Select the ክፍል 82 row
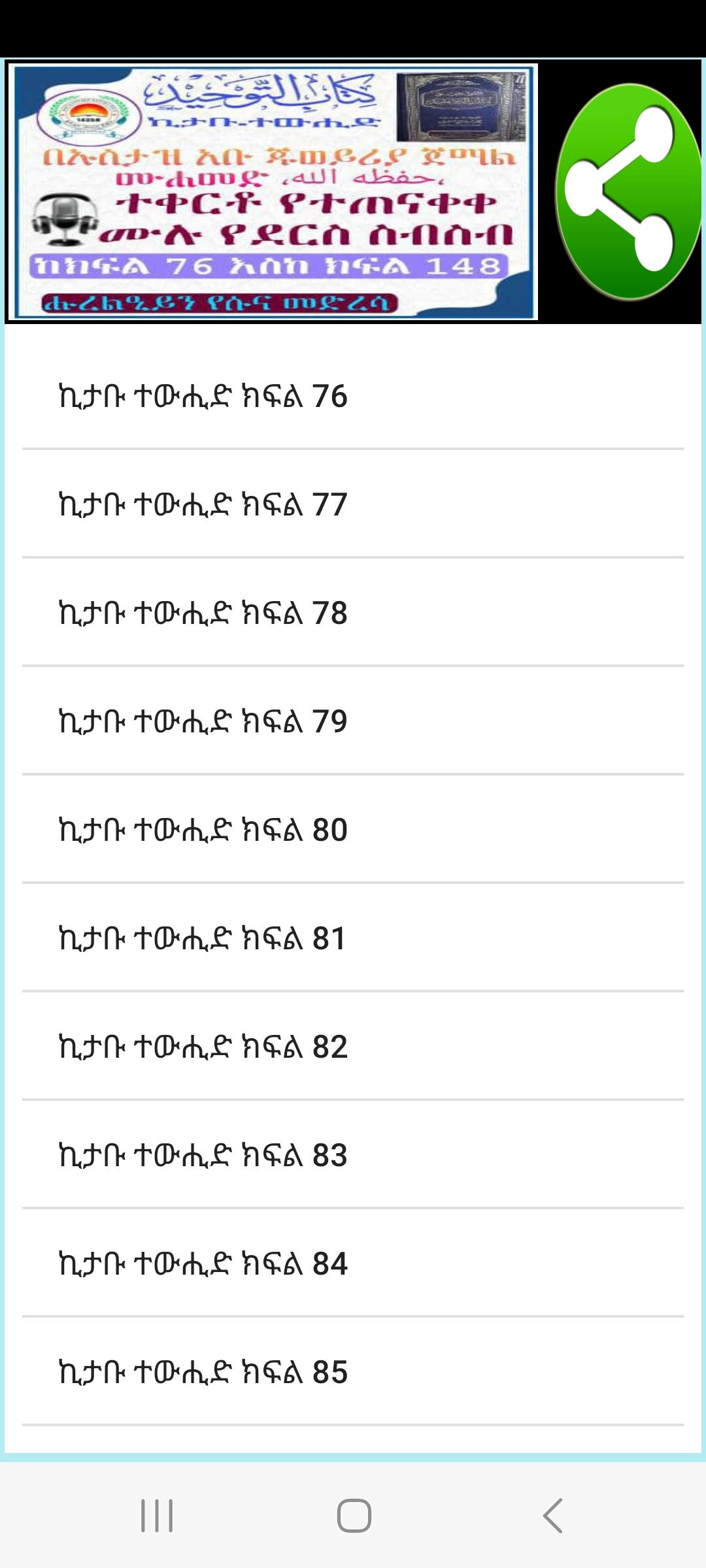Viewport: 706px width, 1568px height. [x=353, y=1047]
